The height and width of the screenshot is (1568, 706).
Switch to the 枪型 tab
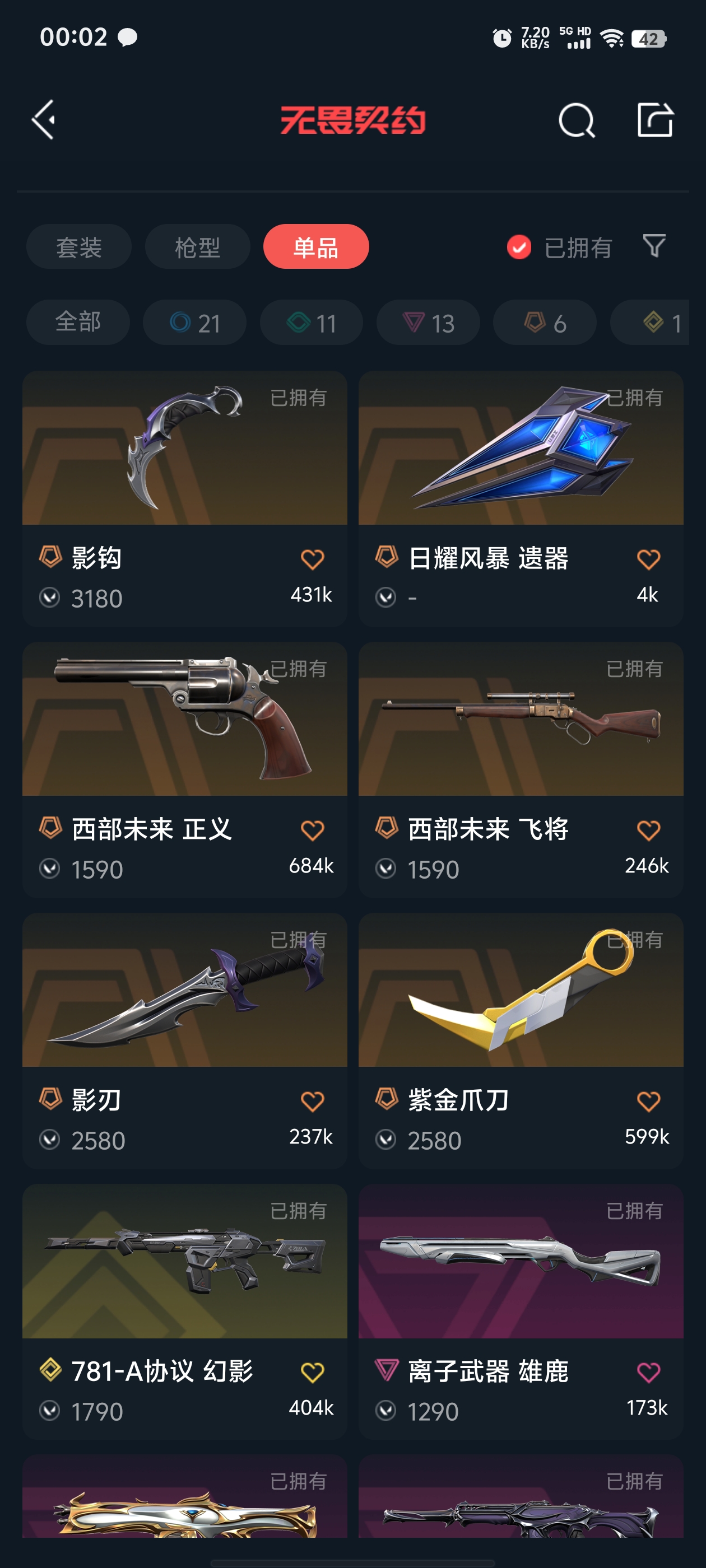[x=197, y=247]
